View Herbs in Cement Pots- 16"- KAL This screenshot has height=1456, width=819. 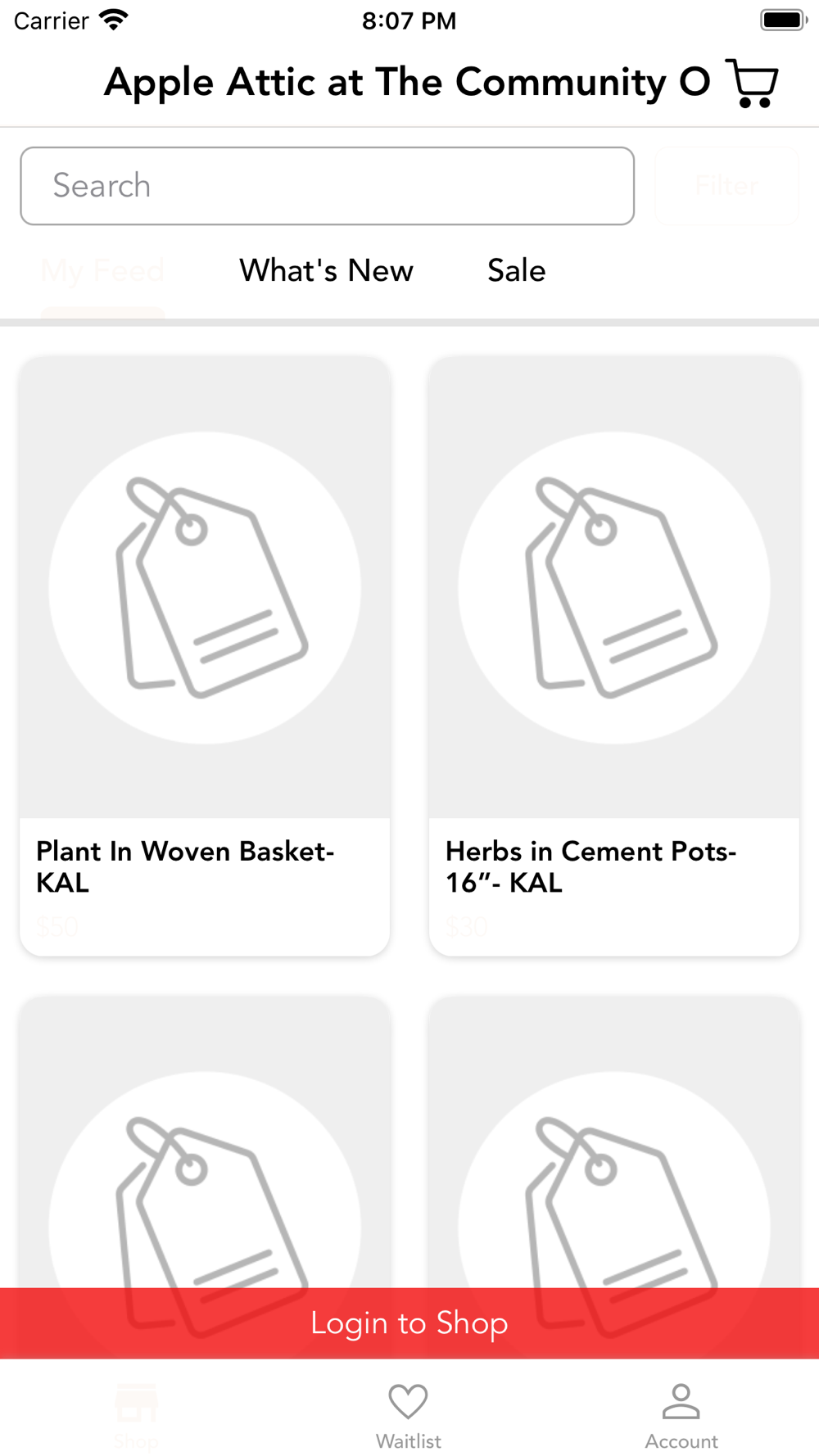(x=614, y=655)
